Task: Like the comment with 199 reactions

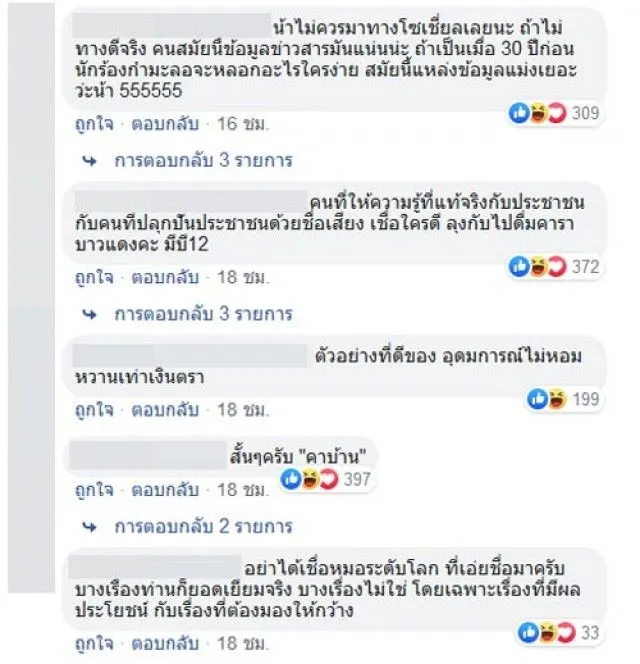Action: point(91,409)
